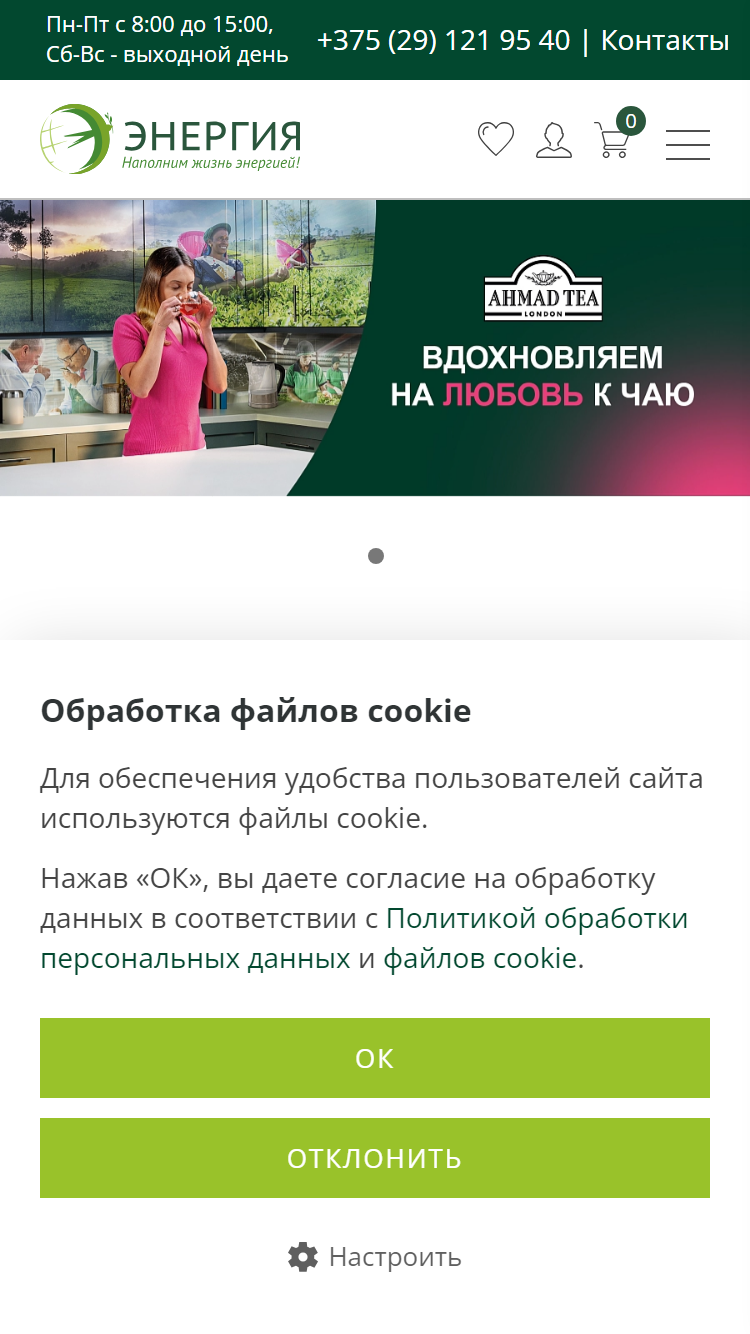This screenshot has height=1334, width=750.
Task: Open cookie settings via Настроить
Action: [x=375, y=1257]
